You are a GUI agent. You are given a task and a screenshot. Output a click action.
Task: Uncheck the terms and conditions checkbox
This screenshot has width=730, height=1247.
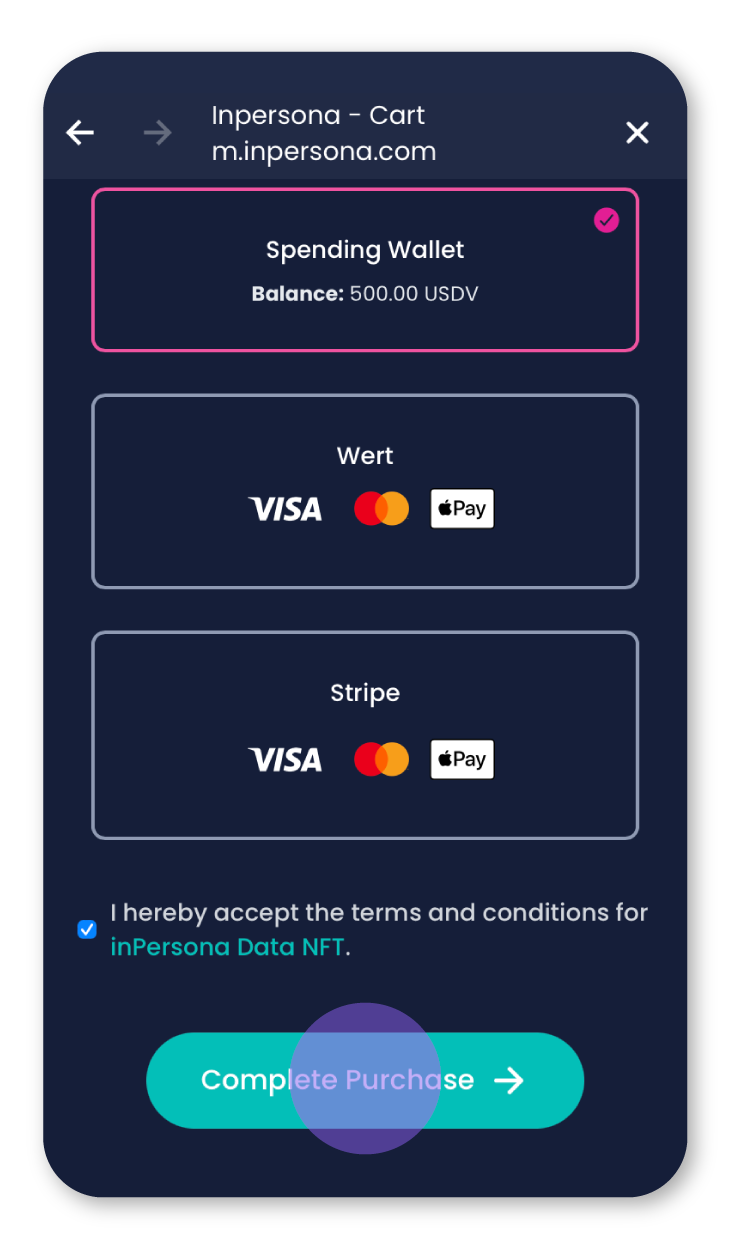pos(87,930)
